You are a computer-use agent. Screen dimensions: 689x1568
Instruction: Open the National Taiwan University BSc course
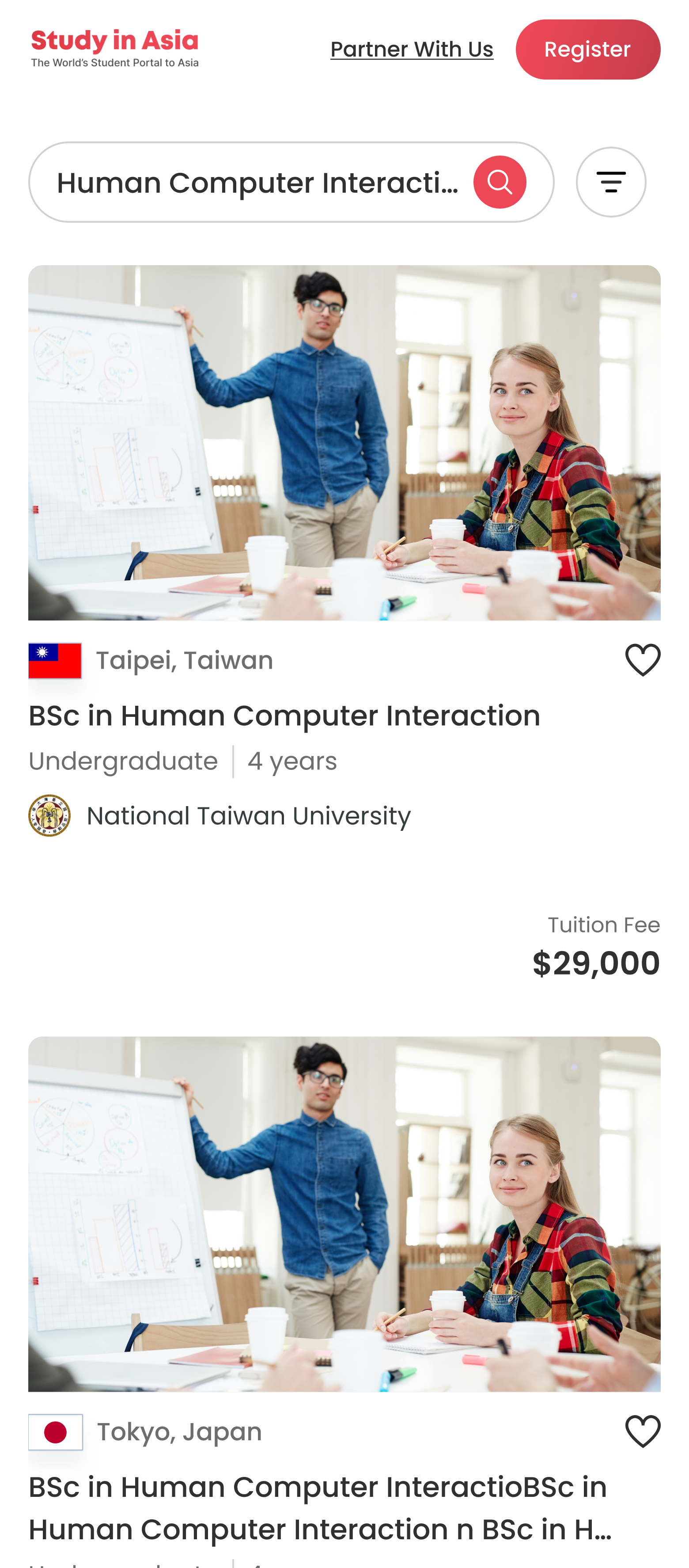pos(284,715)
